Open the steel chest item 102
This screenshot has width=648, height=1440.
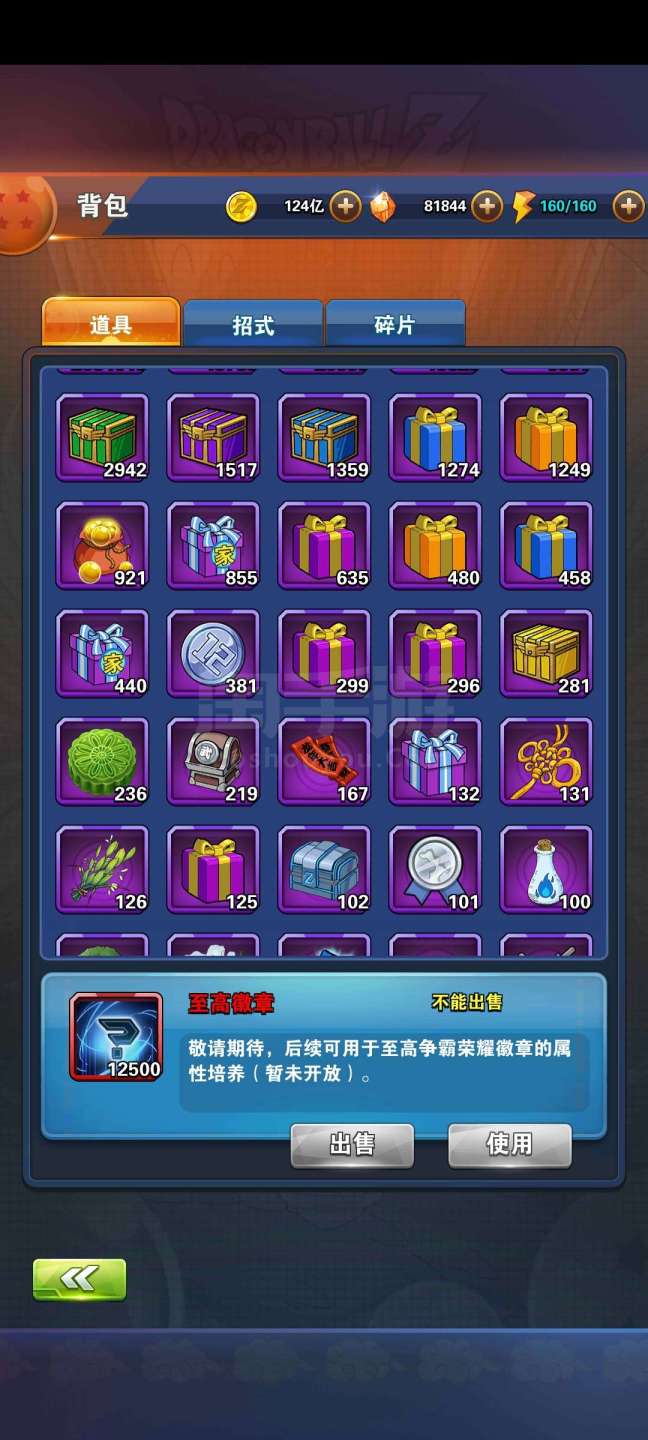click(x=324, y=870)
